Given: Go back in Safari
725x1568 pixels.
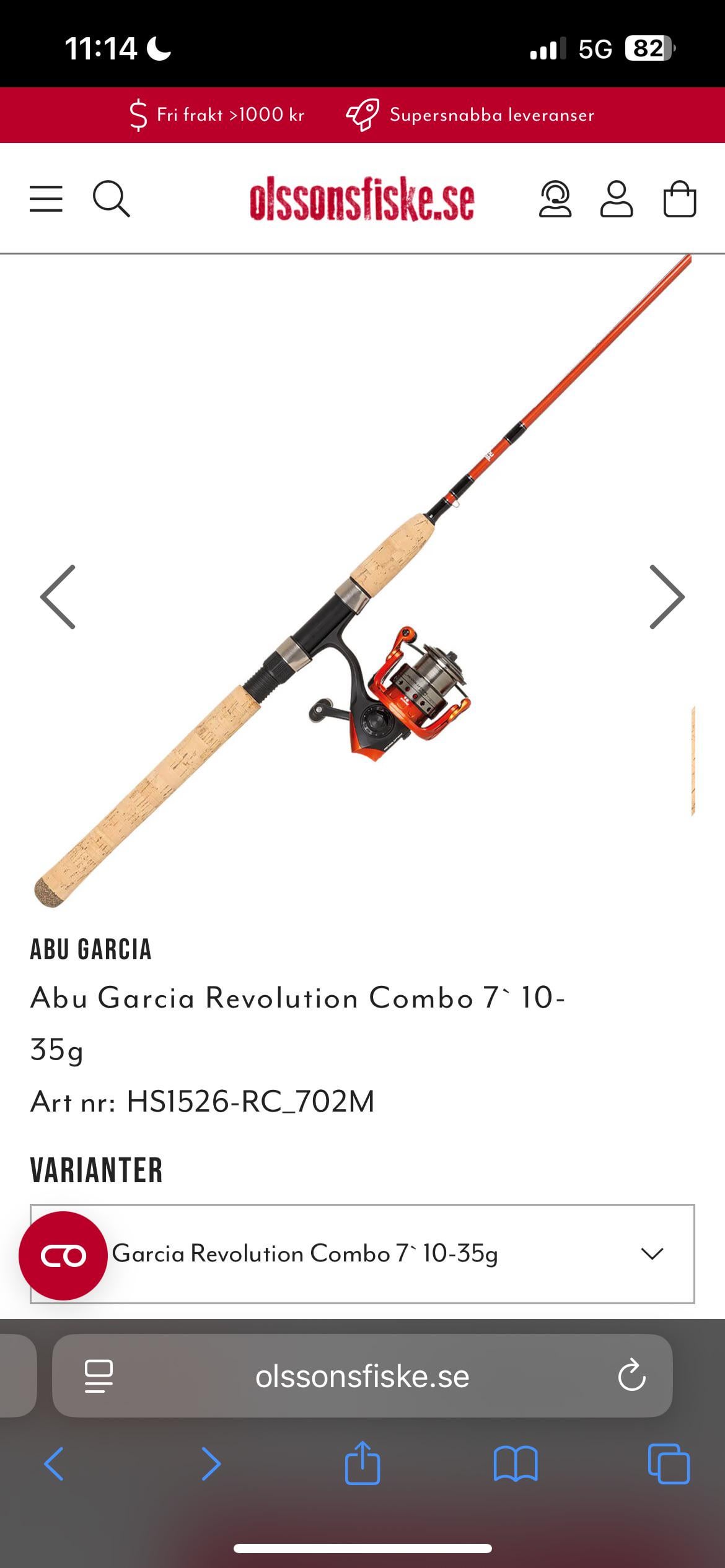Looking at the screenshot, I should pyautogui.click(x=54, y=1464).
